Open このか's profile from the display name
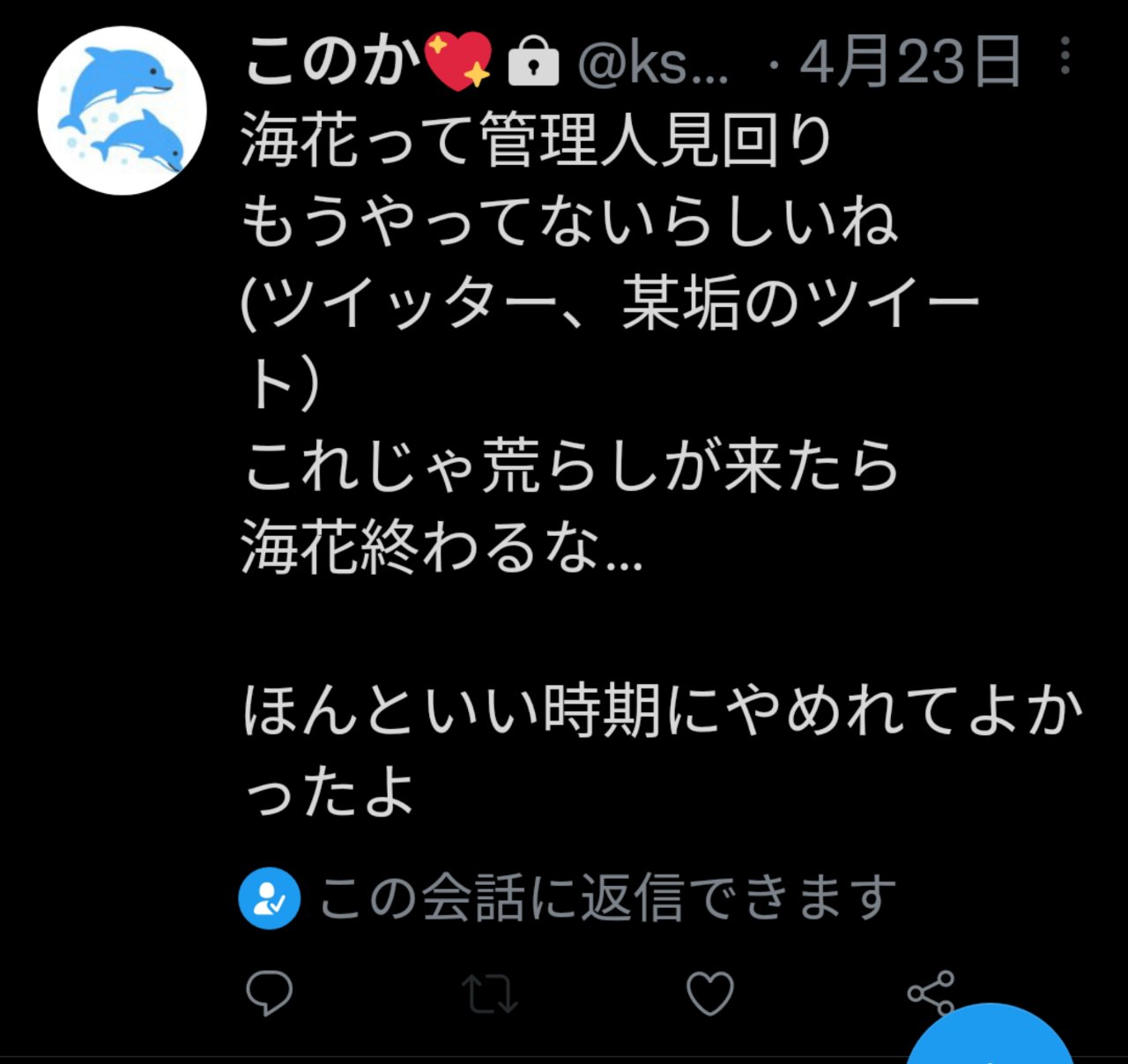 333,62
